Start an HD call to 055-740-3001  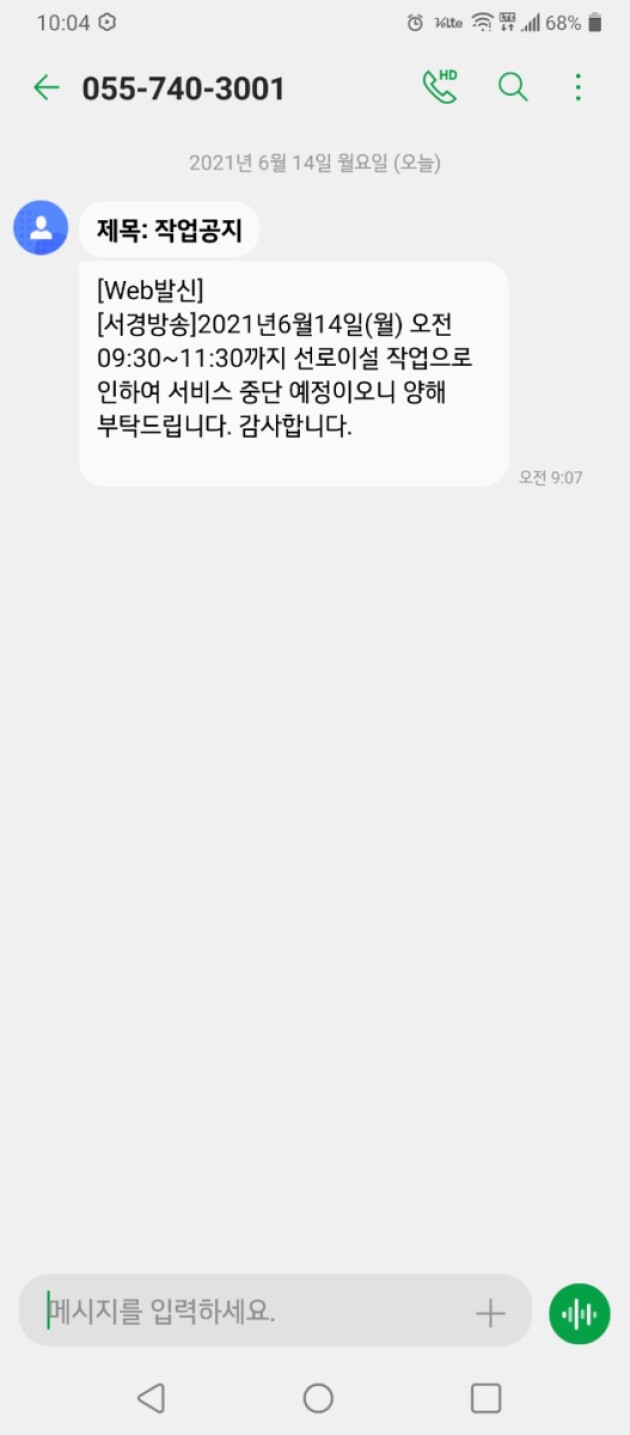point(440,87)
